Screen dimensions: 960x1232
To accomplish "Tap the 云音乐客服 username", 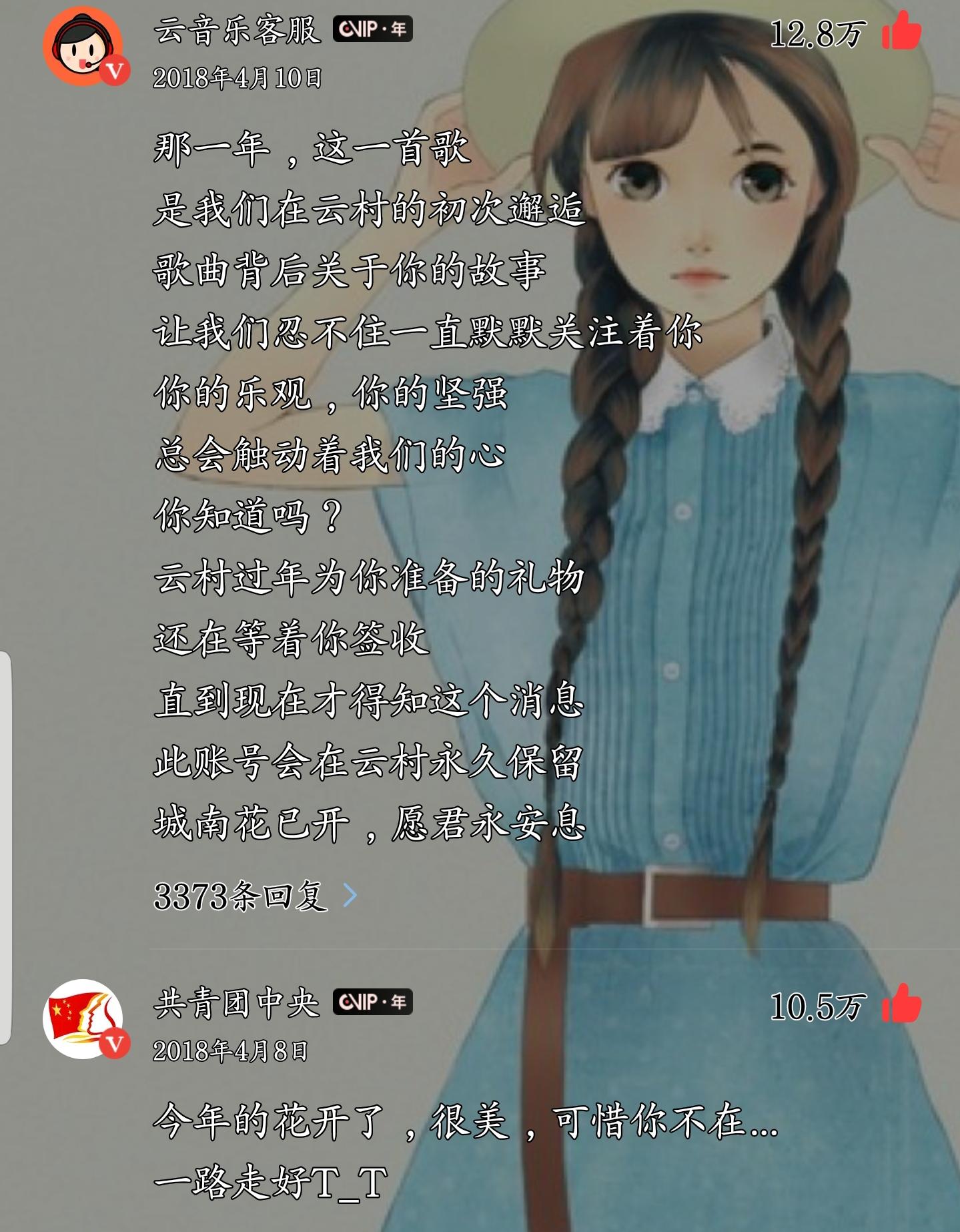I will (x=237, y=30).
